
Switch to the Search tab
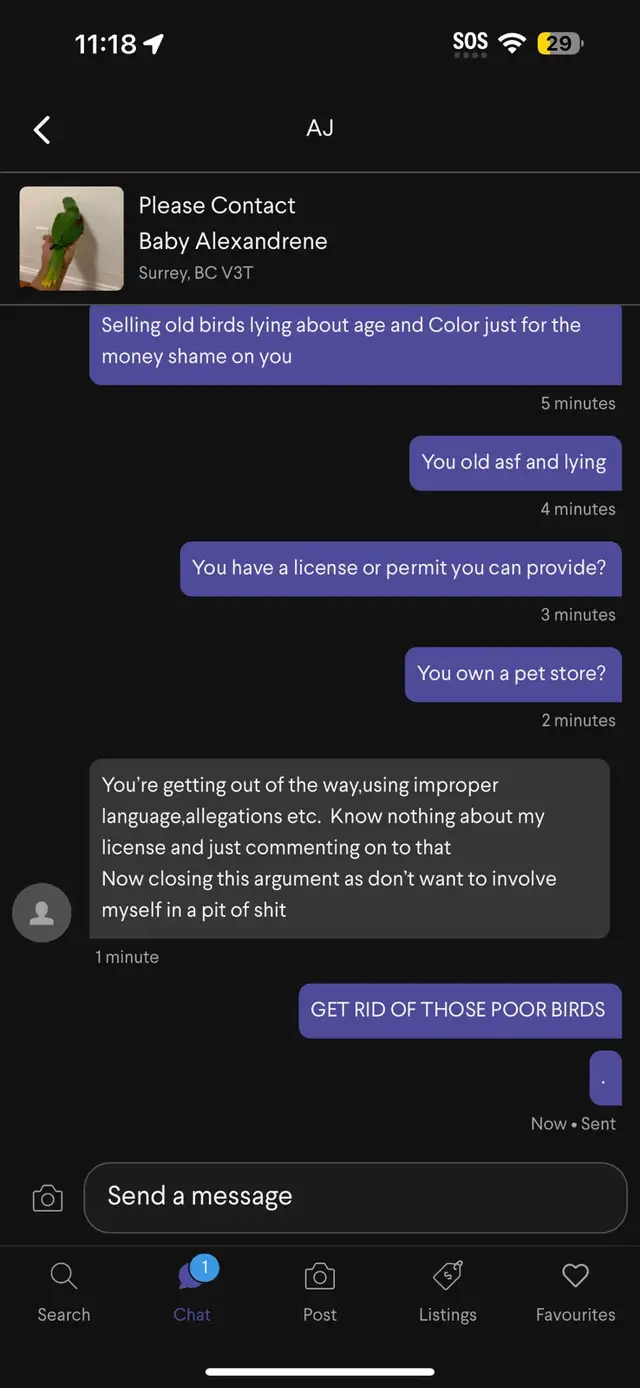coord(64,1291)
